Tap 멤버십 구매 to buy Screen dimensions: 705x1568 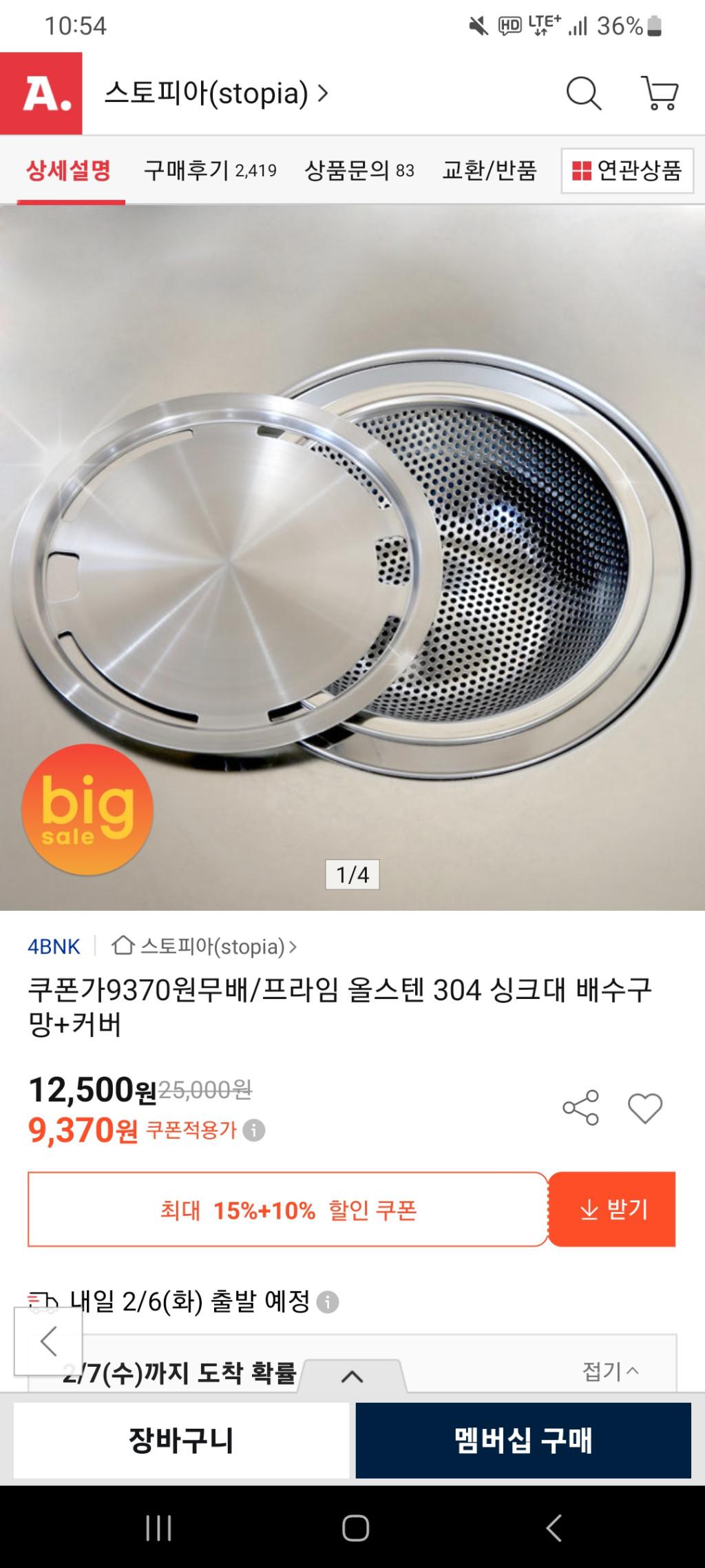coord(523,1441)
